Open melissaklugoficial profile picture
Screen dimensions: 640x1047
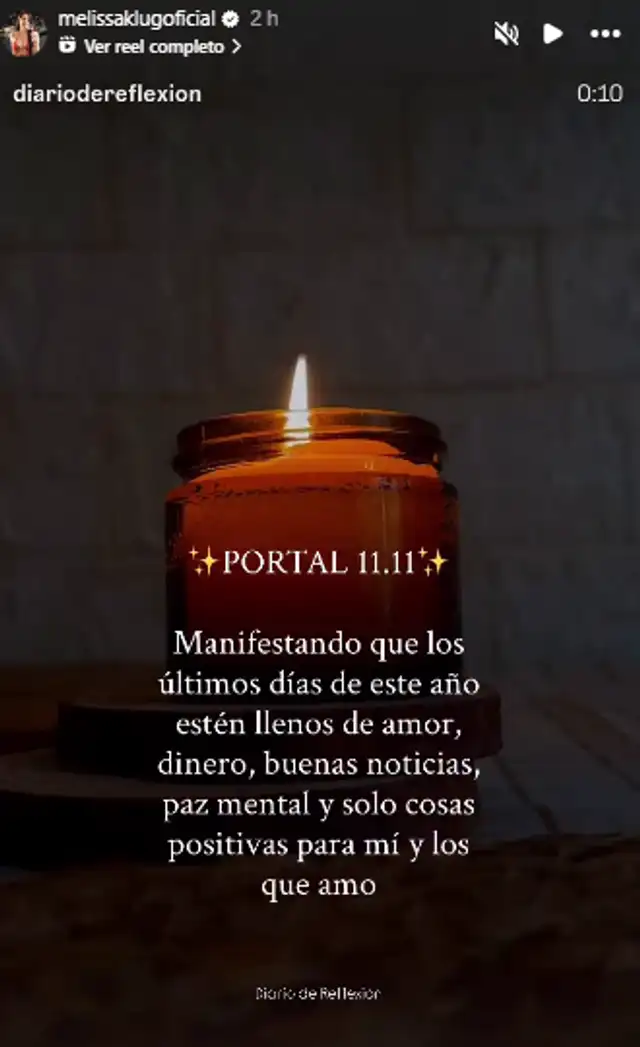point(24,32)
